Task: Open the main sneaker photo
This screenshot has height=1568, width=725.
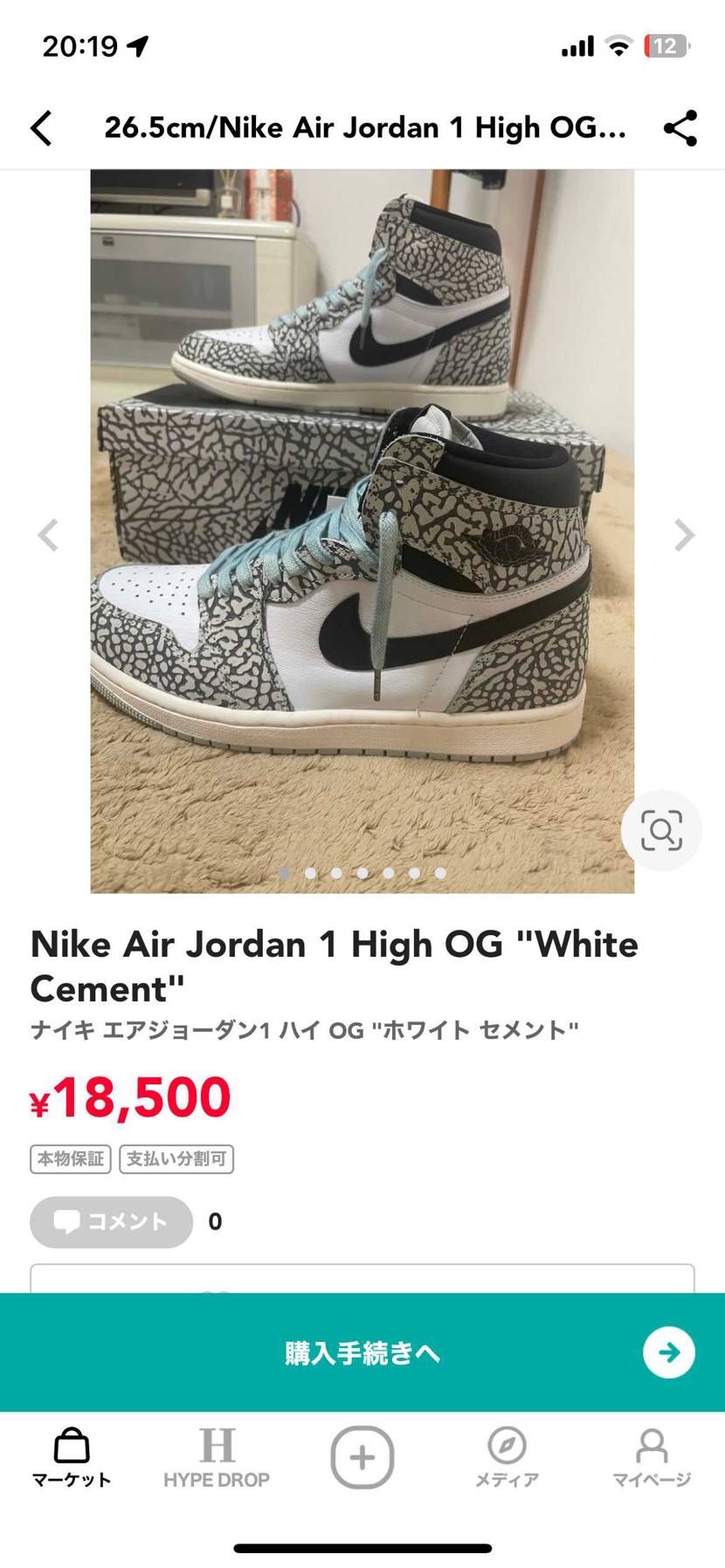Action: (x=362, y=531)
